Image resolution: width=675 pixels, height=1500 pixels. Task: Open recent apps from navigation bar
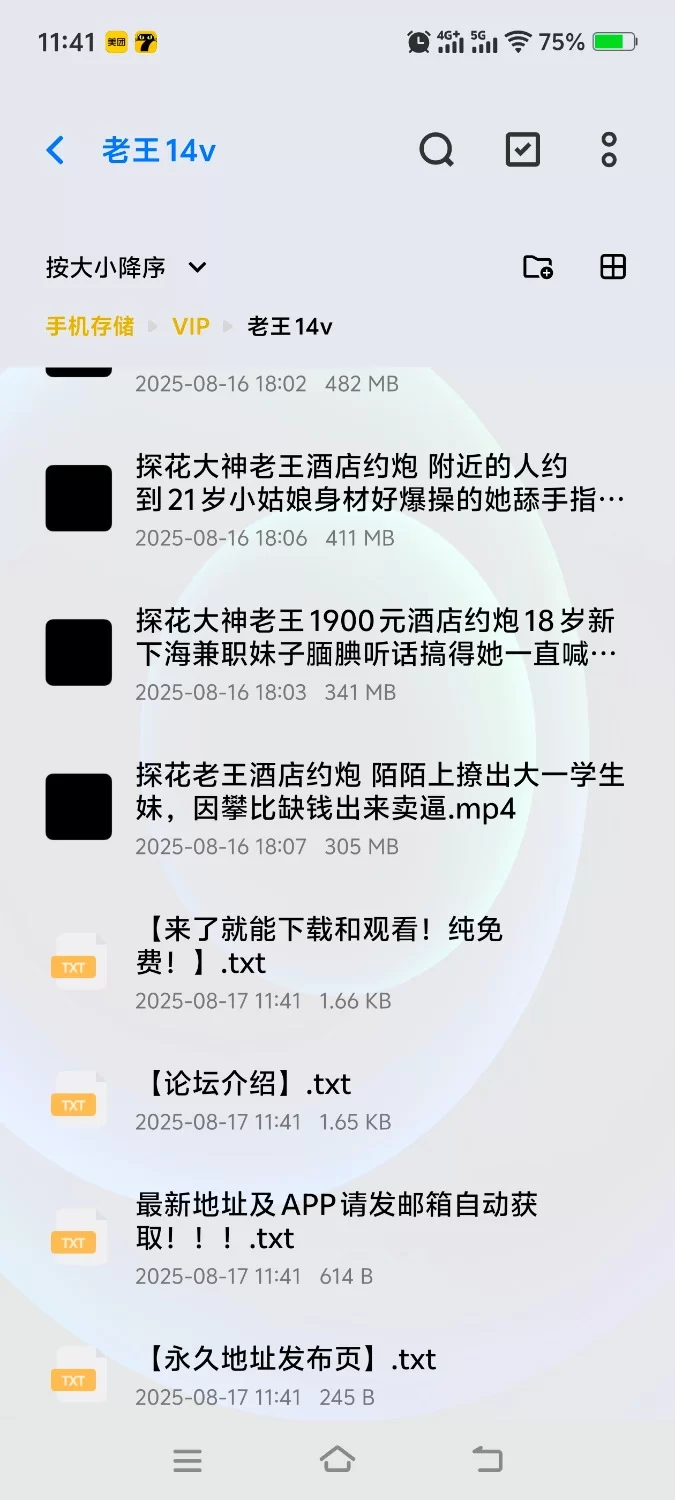coord(187,1460)
